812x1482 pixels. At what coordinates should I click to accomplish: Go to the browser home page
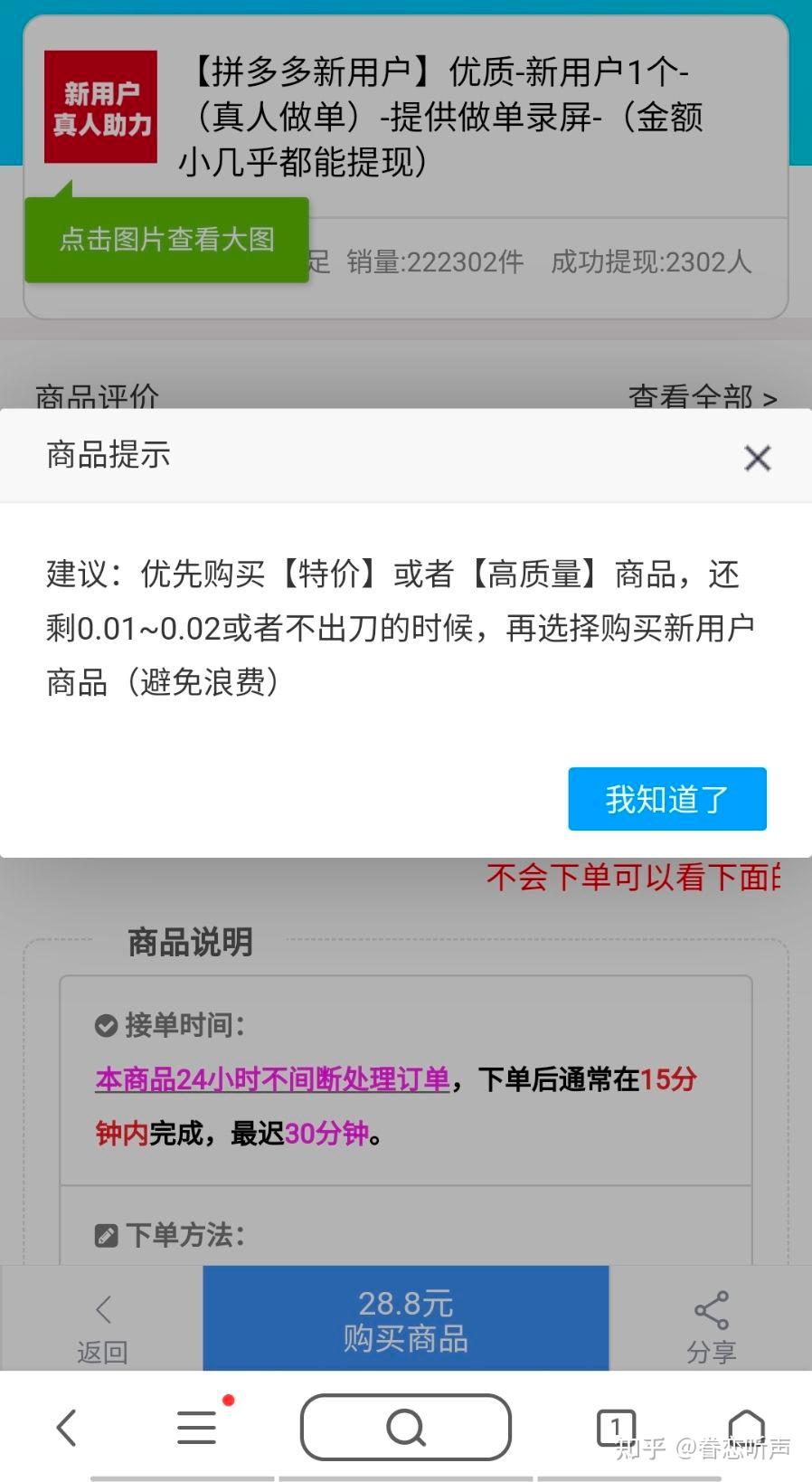[x=746, y=1428]
